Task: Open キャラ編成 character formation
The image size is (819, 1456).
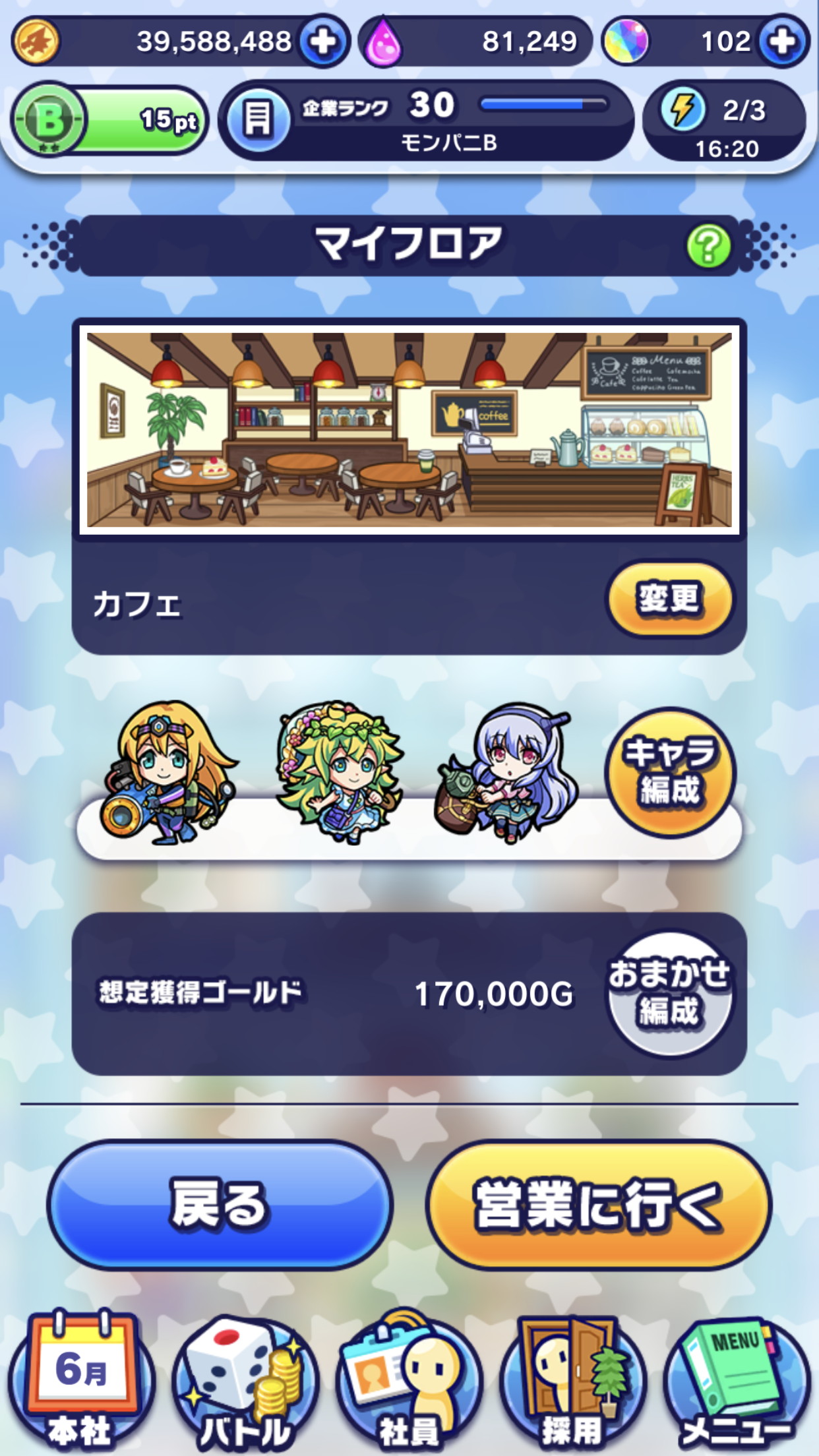Action: [670, 772]
